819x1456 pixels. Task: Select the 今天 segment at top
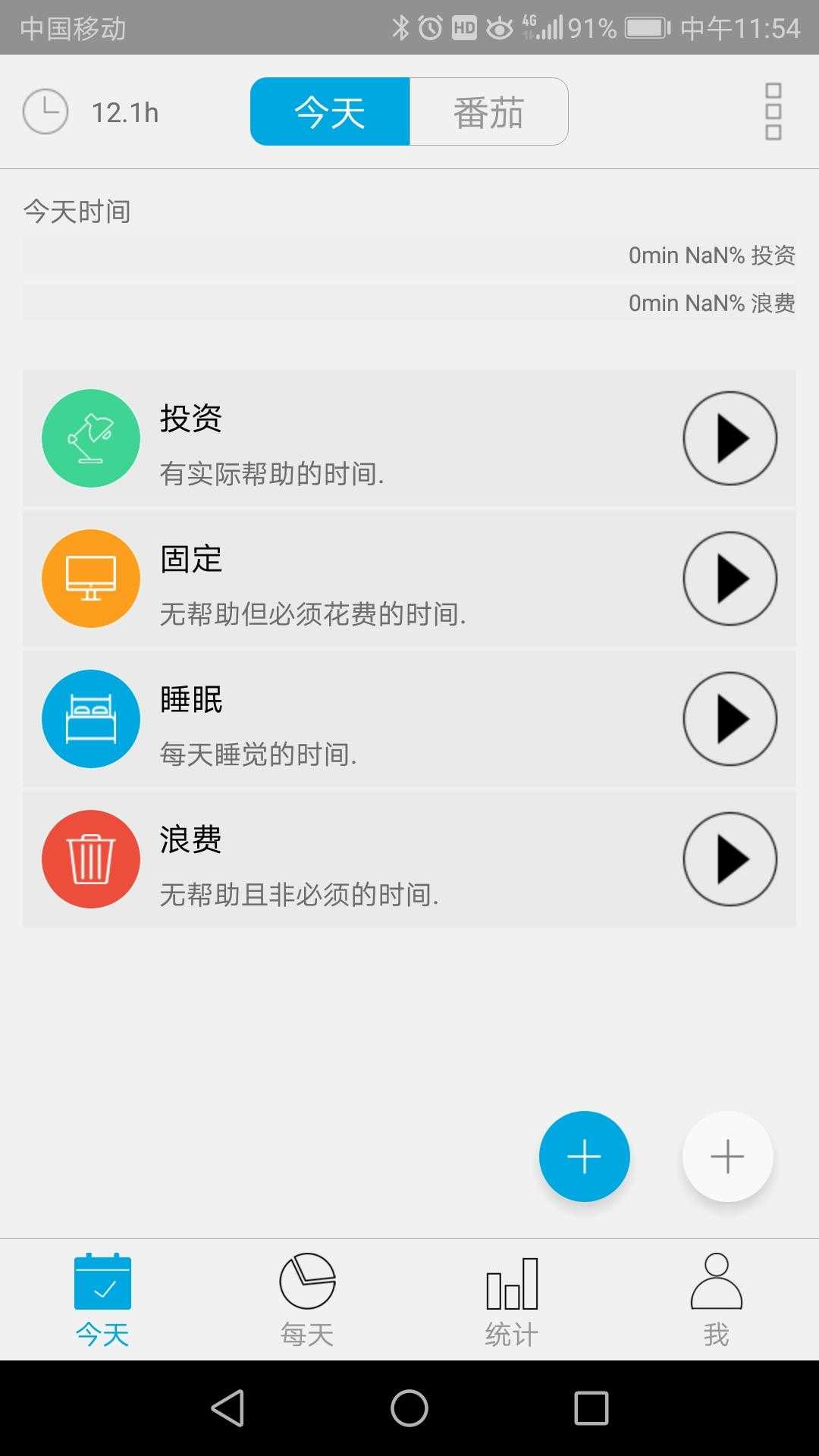[x=331, y=112]
